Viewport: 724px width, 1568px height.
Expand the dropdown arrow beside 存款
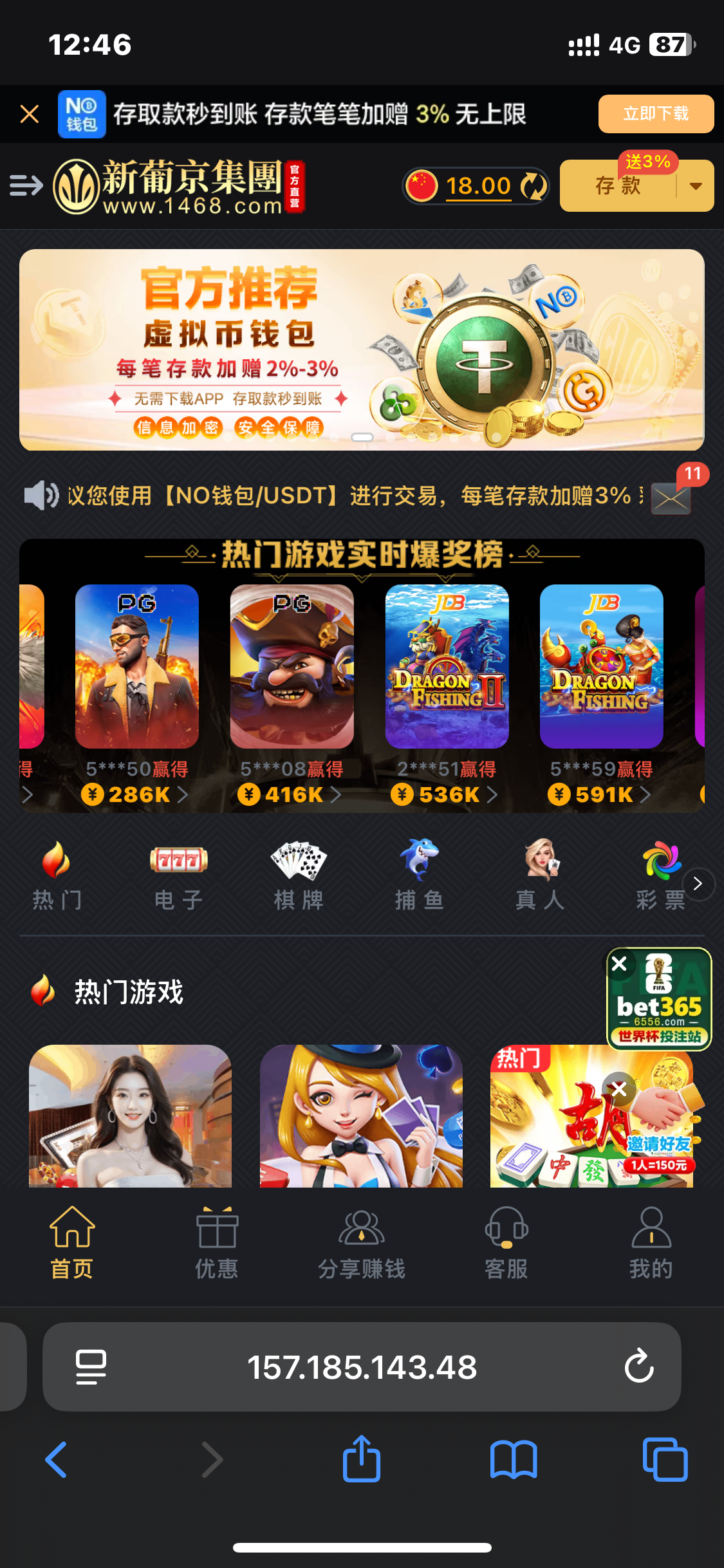point(696,186)
